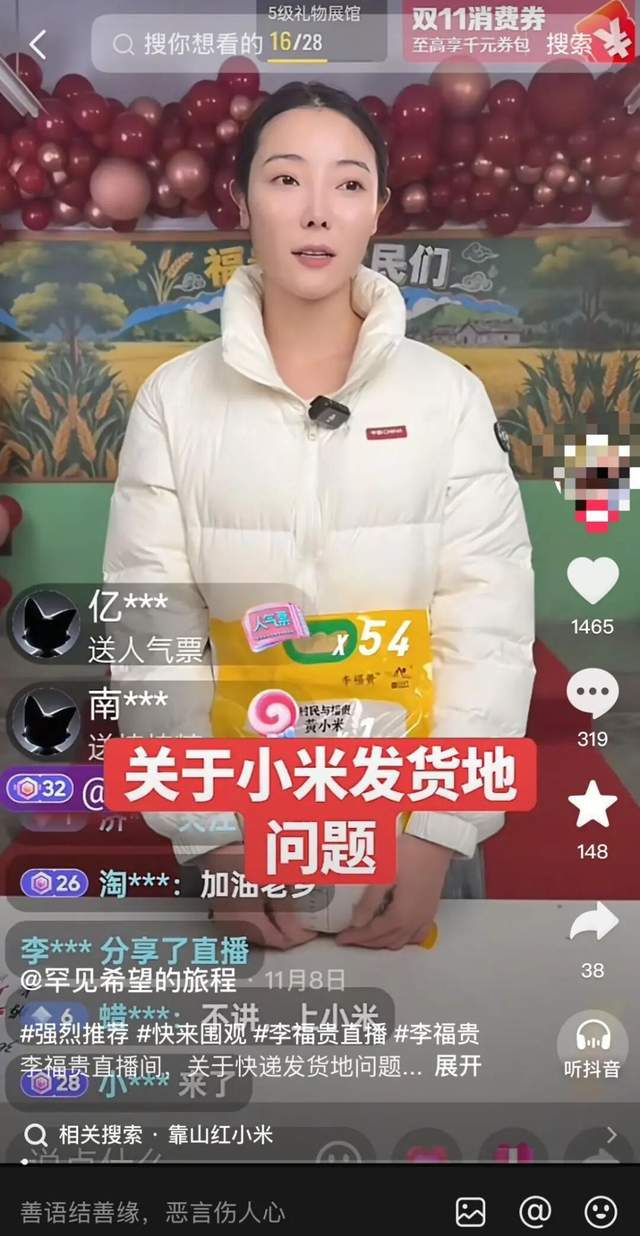
Task: Tap the comment input field
Action: pyautogui.click(x=200, y=1212)
